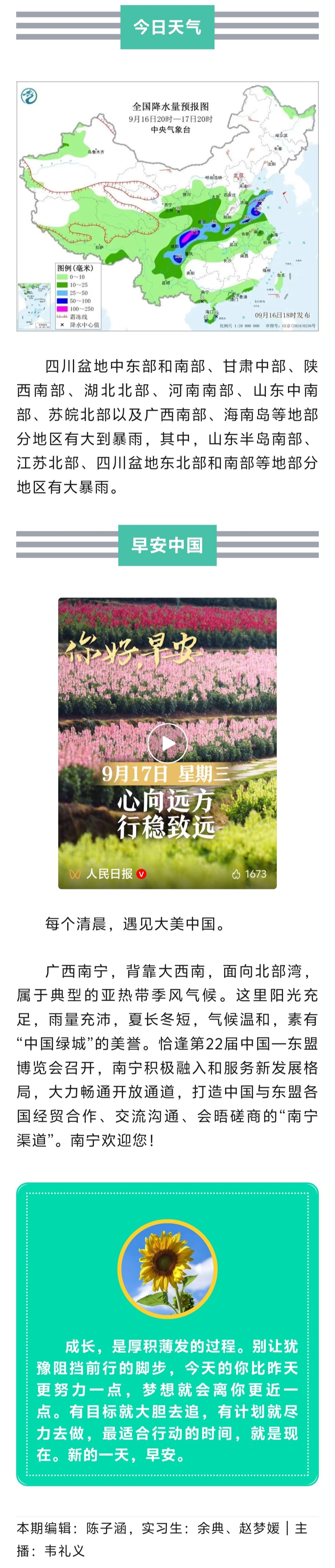Like the 人民日报 morning video

click(x=237, y=874)
